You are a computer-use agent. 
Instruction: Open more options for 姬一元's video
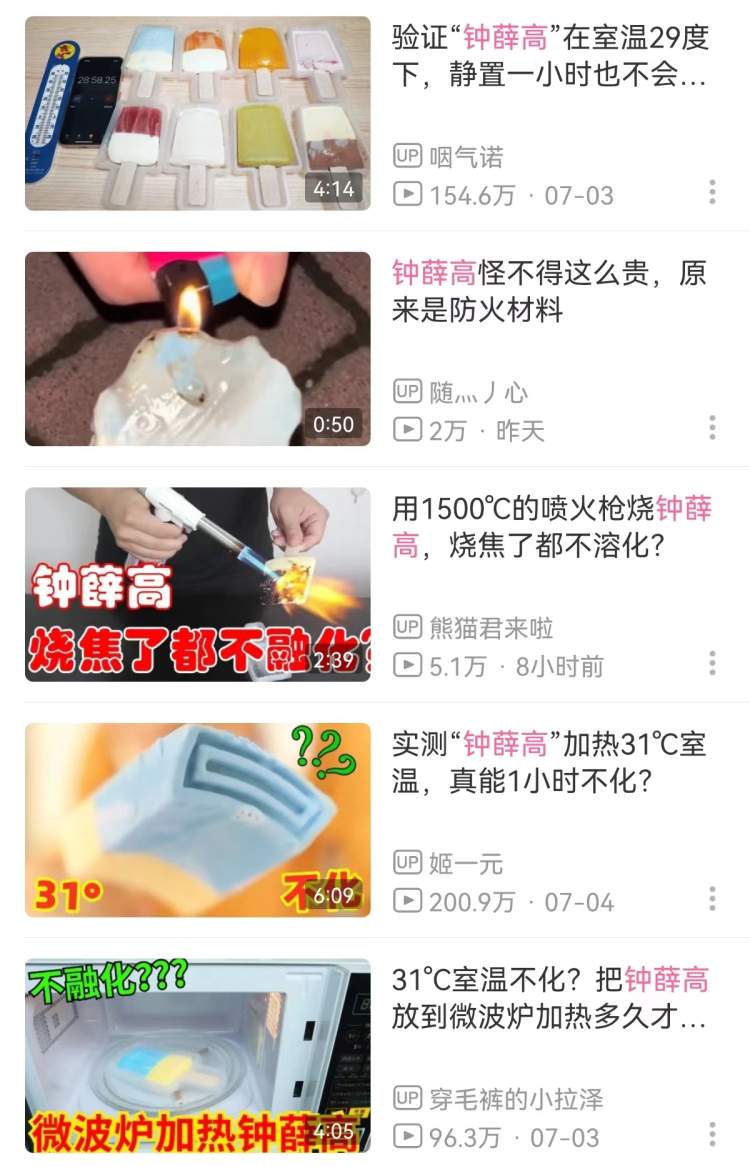pyautogui.click(x=712, y=899)
